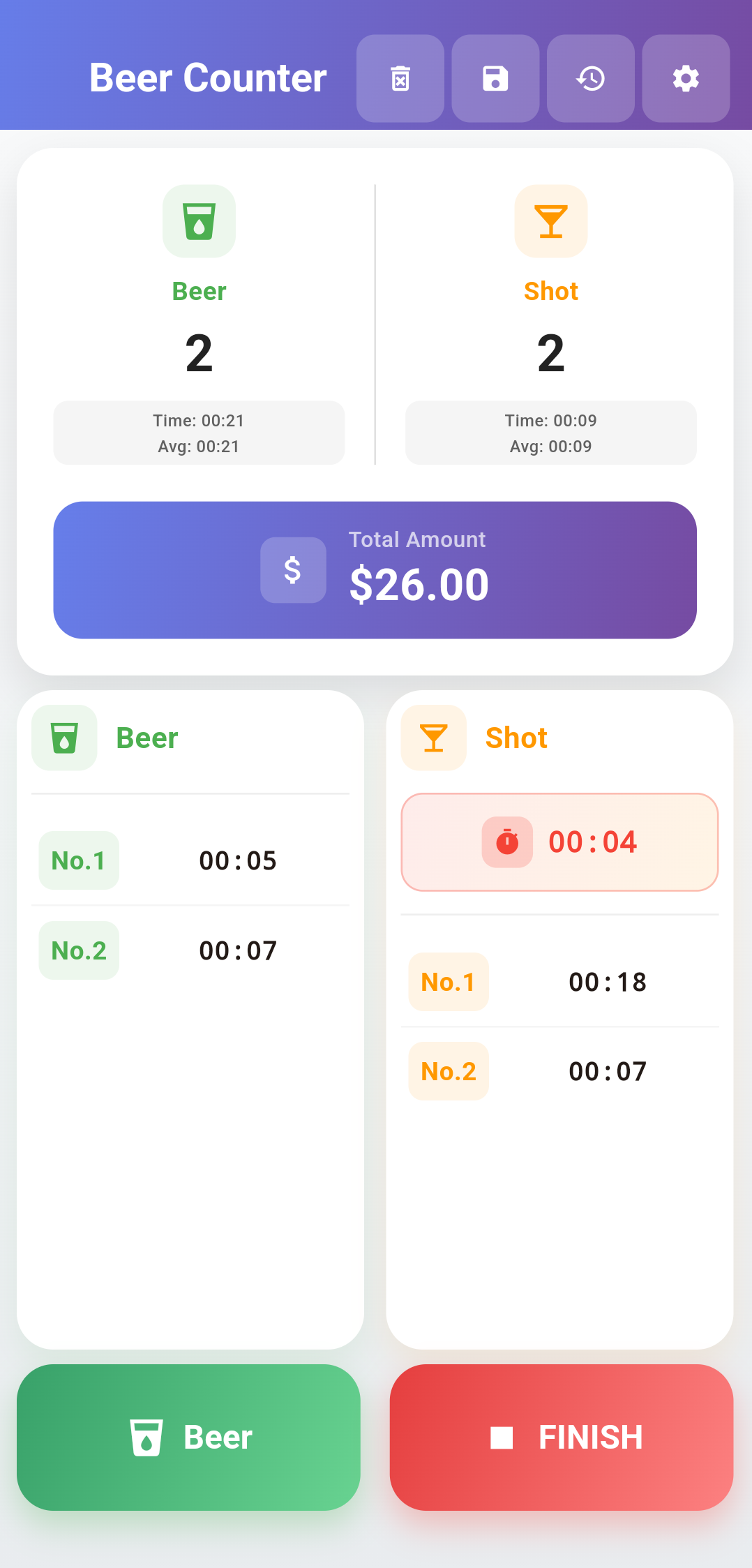
Task: Click the martini icon in the Shot panel header
Action: coord(433,737)
